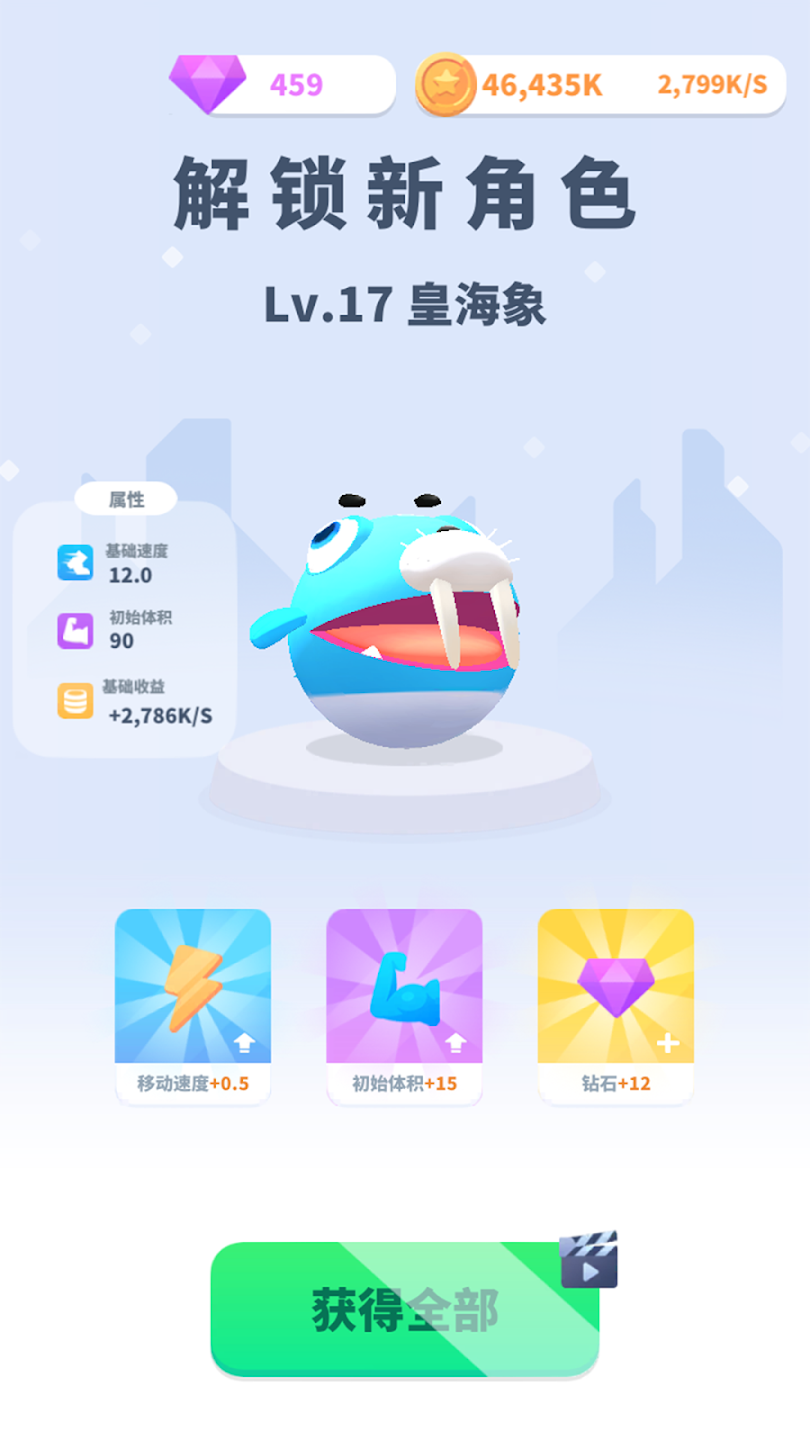Tap the video clapperboard icon on claim button

(x=590, y=1262)
